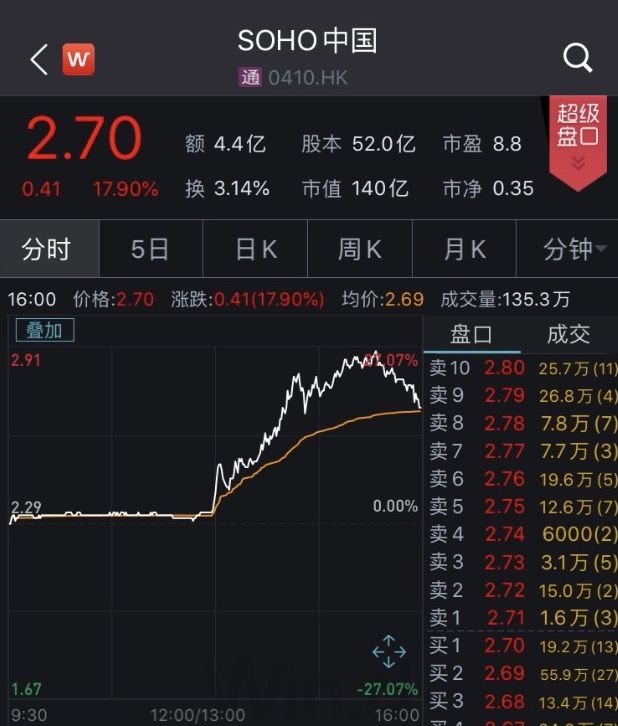
Task: Switch to the 成交 trades tab
Action: 568,334
